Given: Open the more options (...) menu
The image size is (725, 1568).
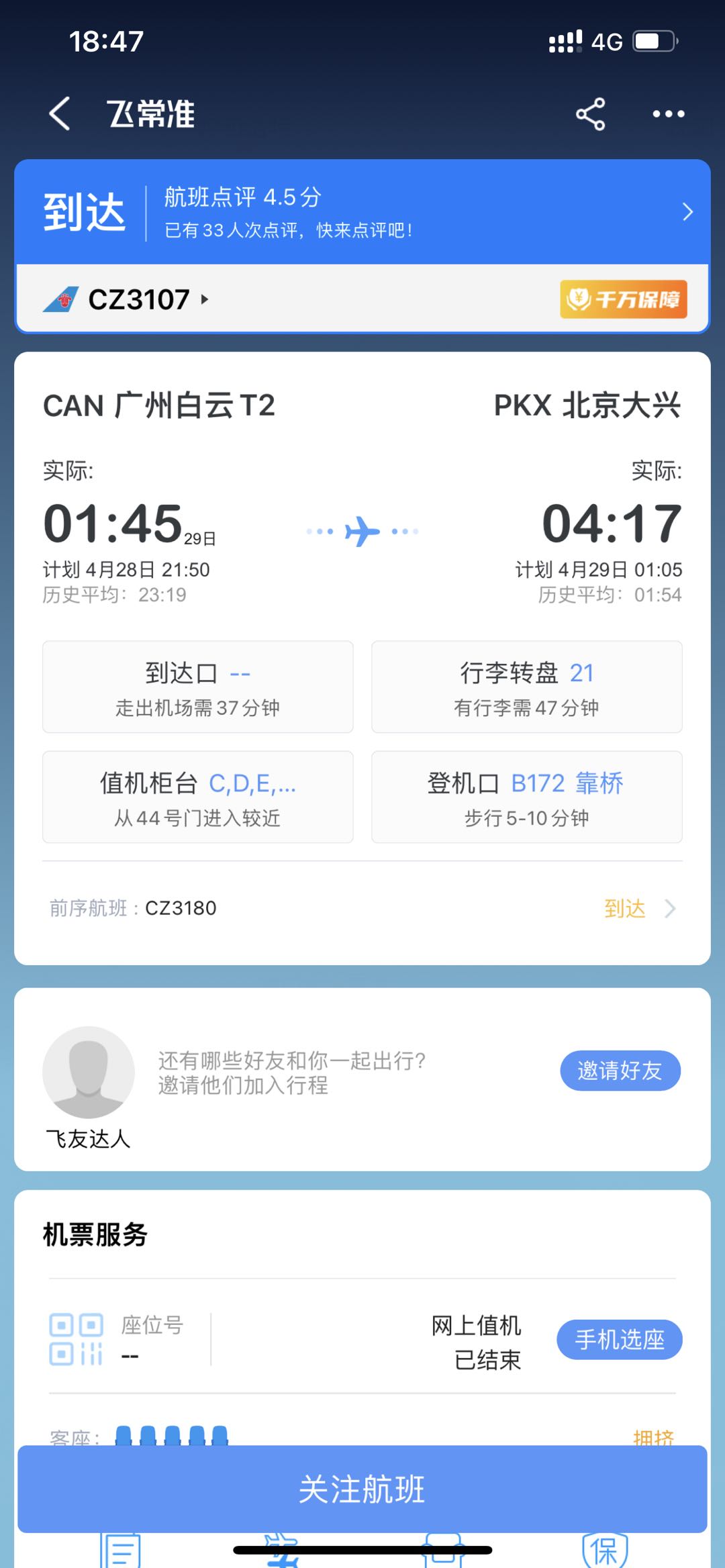Looking at the screenshot, I should pos(667,114).
